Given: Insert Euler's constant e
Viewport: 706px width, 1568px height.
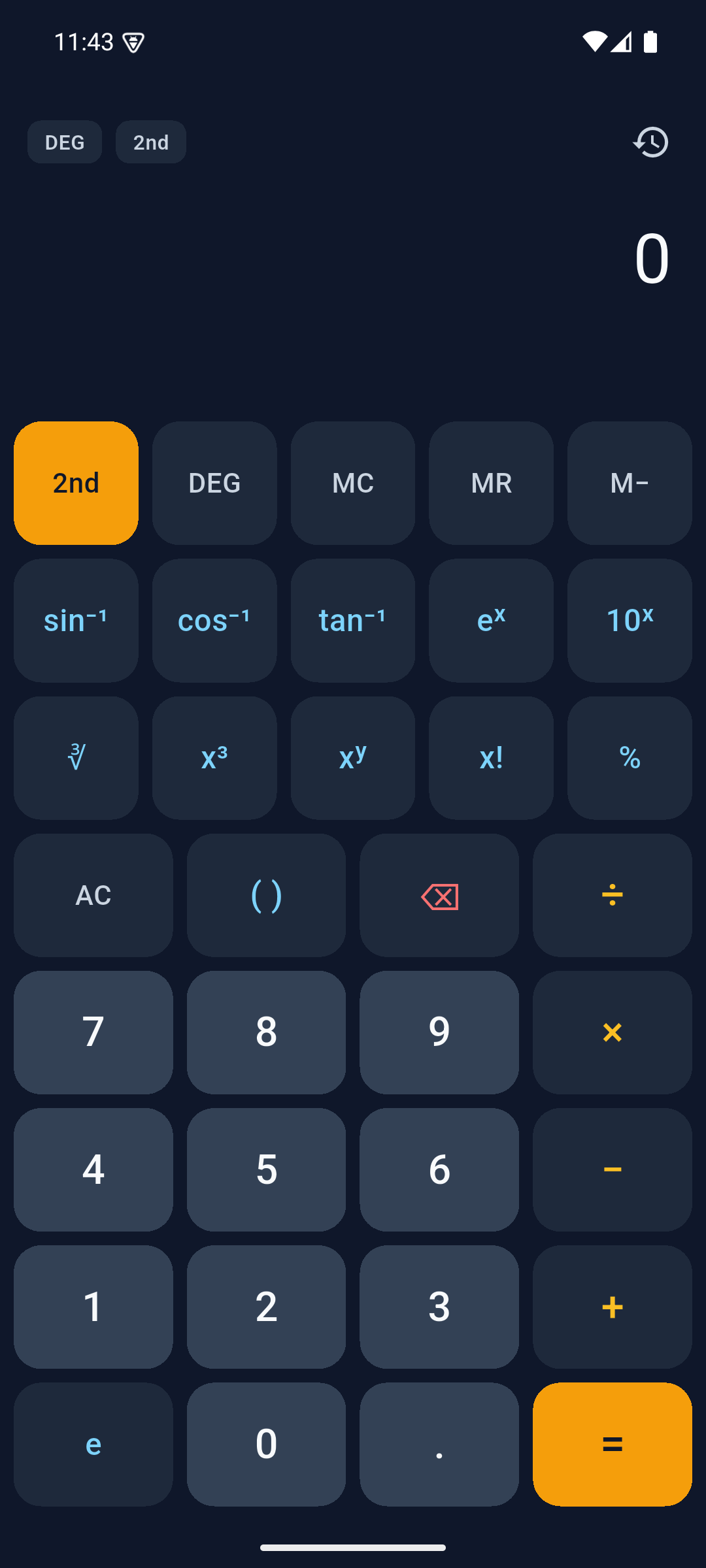Looking at the screenshot, I should click(93, 1444).
